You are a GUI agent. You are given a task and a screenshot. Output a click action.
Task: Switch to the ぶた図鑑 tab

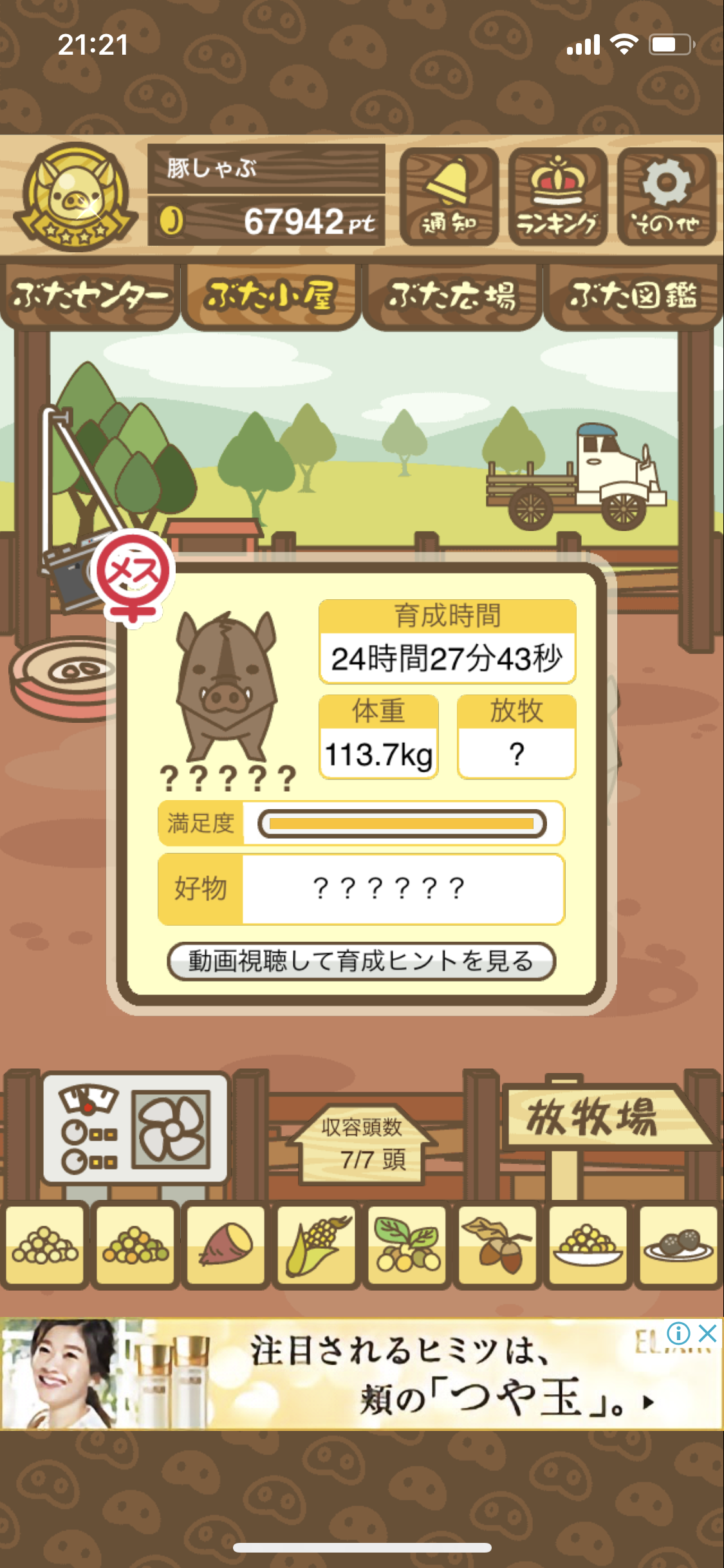click(x=633, y=297)
